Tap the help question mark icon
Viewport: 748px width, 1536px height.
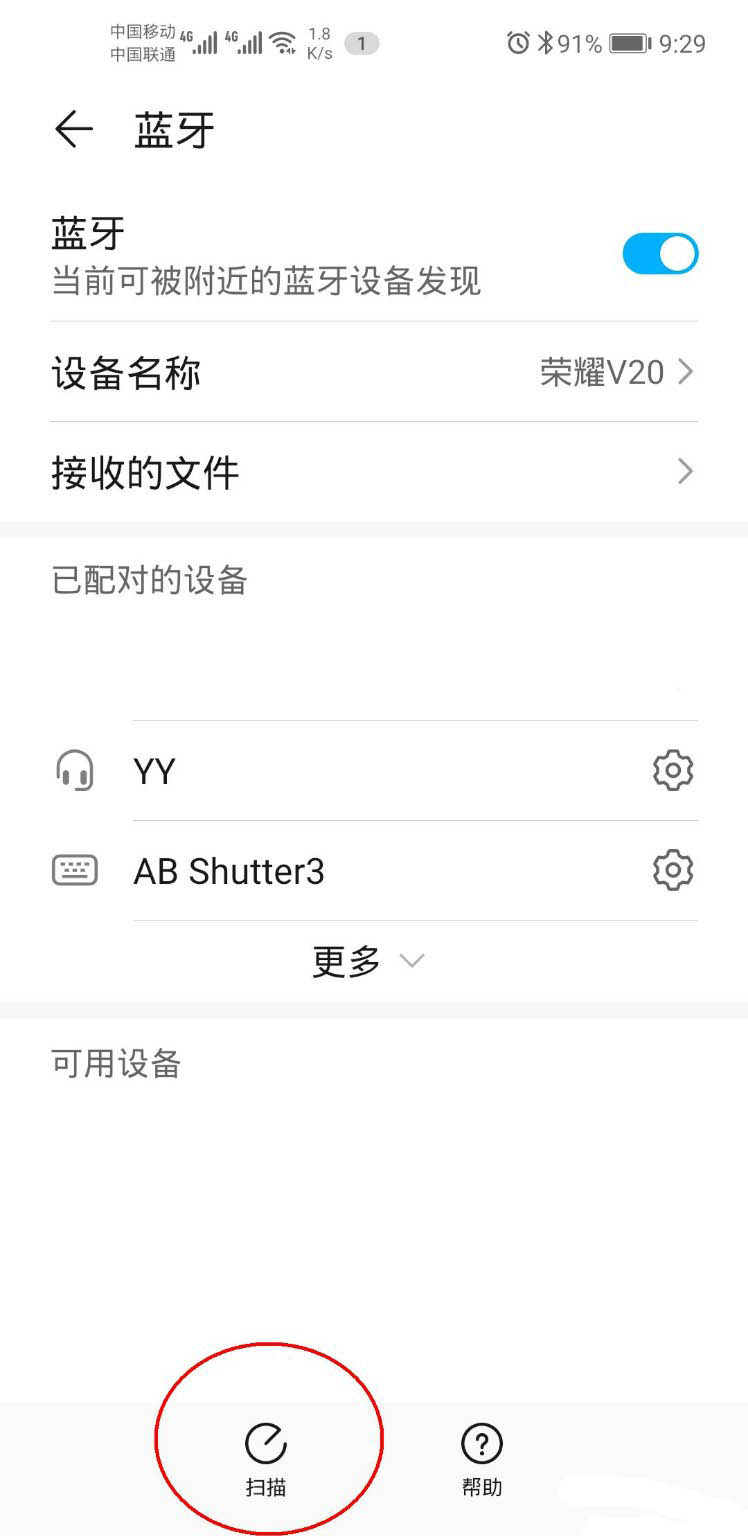(481, 1443)
